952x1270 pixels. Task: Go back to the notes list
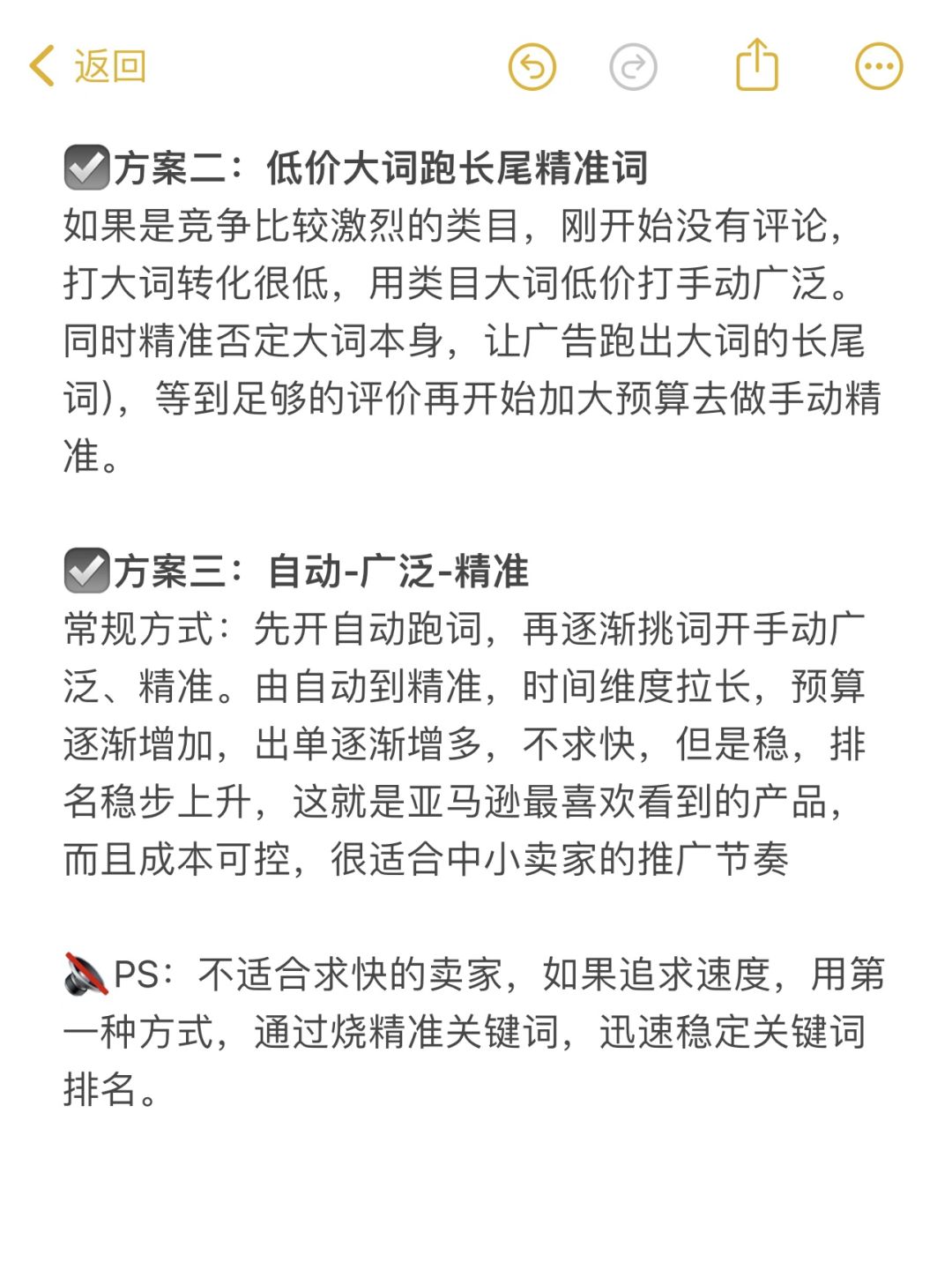click(x=87, y=67)
